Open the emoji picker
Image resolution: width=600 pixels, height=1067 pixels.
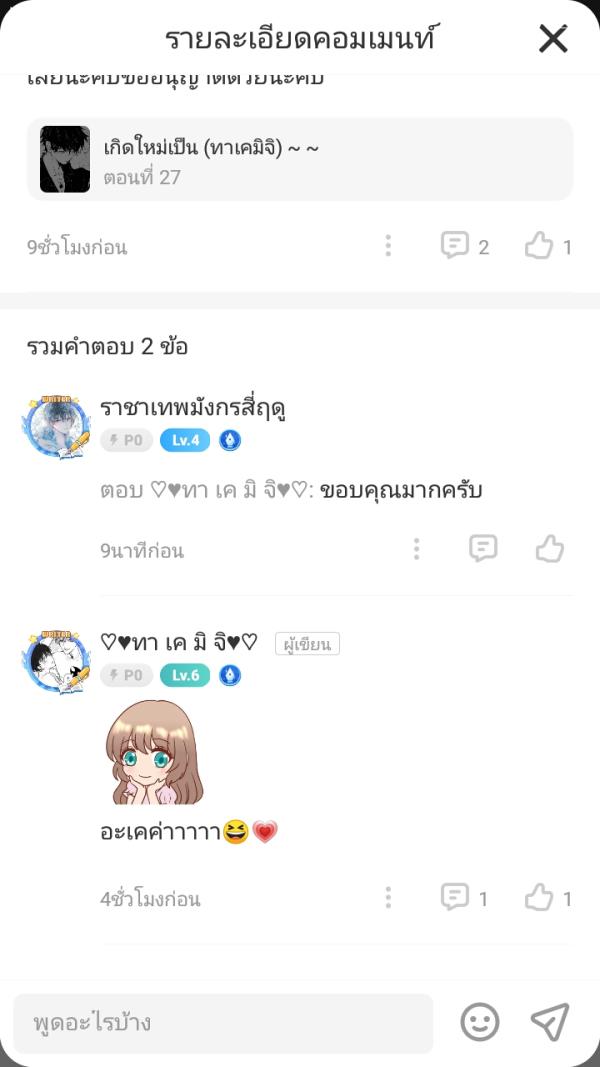coord(480,1022)
